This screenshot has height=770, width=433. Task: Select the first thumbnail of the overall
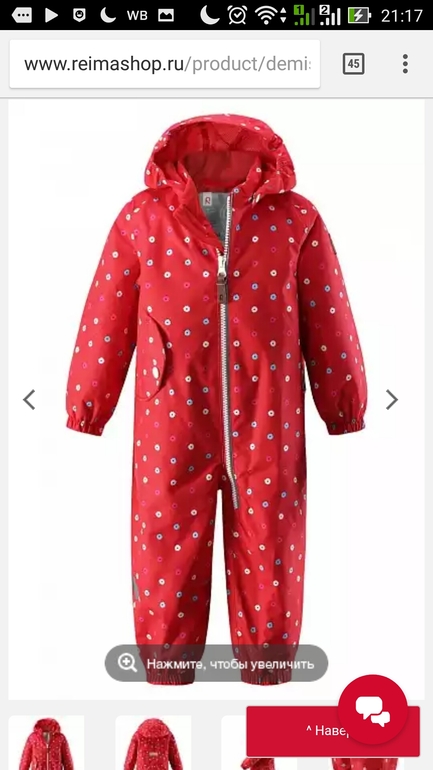[x=46, y=742]
